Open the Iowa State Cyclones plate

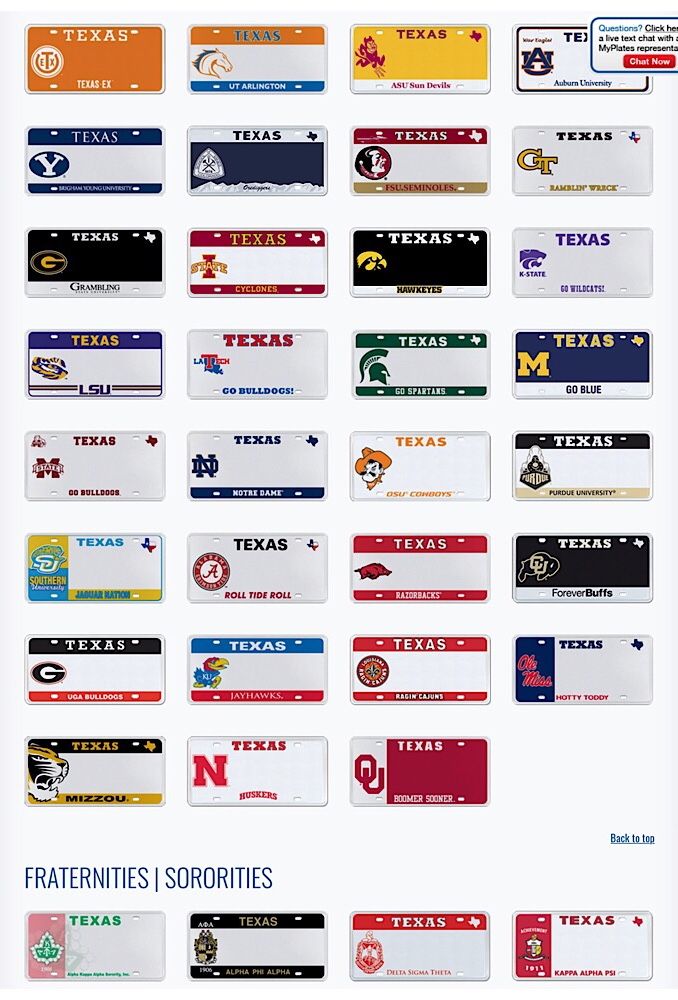coord(257,262)
